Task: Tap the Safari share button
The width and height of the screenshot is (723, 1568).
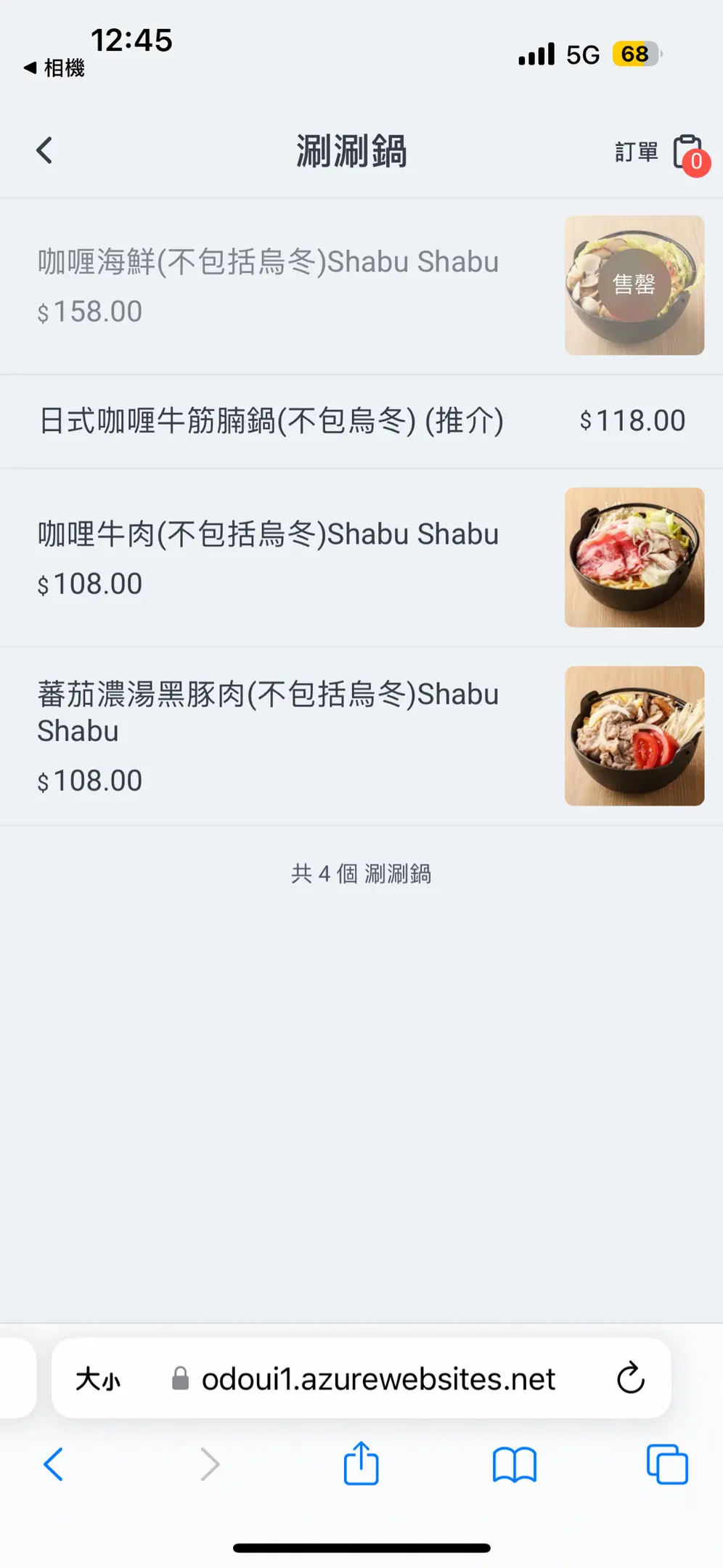Action: [361, 1463]
